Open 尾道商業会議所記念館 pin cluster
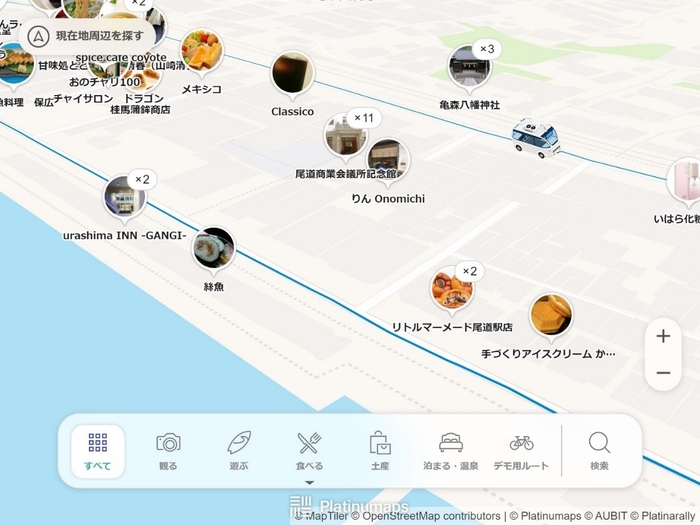The width and height of the screenshot is (700, 525). pos(346,137)
